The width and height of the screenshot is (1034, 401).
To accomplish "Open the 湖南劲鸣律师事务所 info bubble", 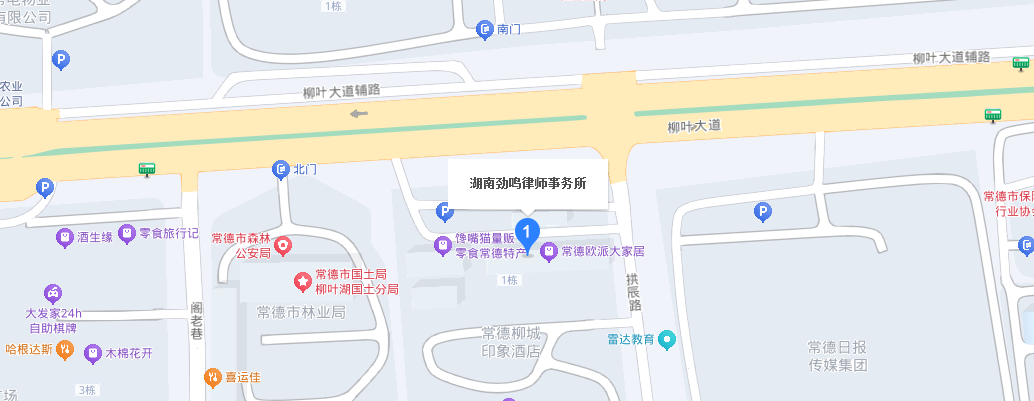I will click(x=527, y=184).
